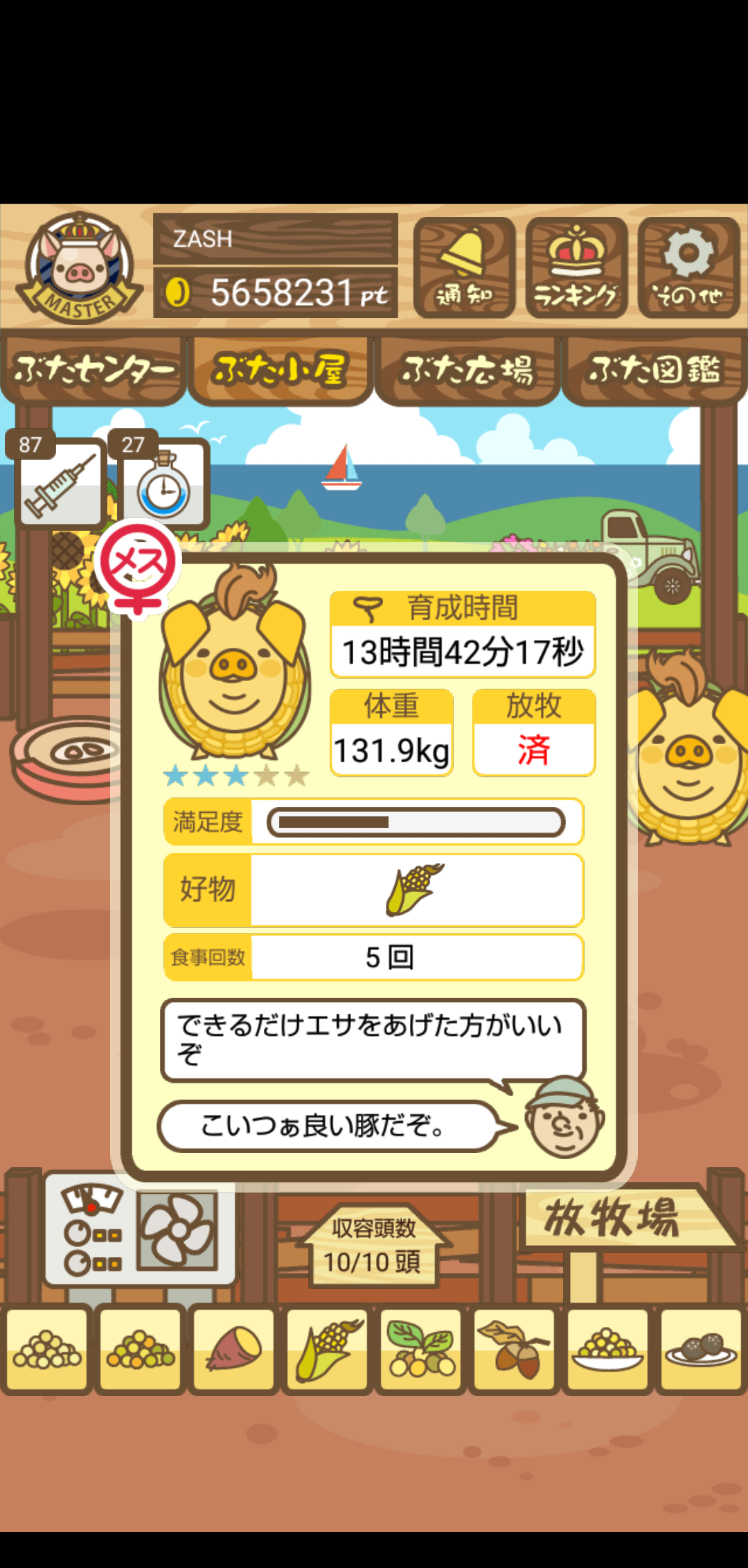Choose the corn feed

pos(327,1348)
